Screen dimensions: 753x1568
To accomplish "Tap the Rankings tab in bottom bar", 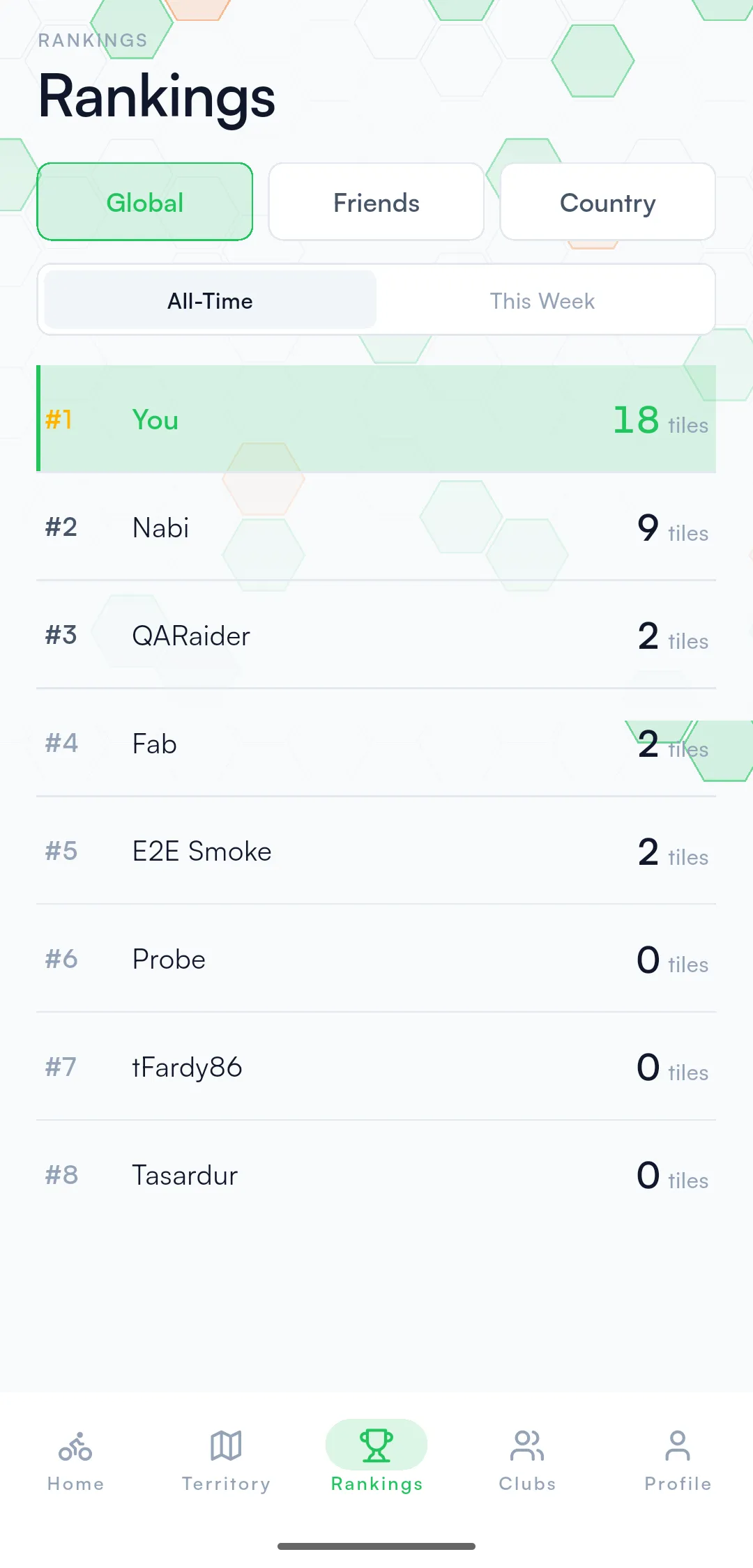I will point(376,1459).
